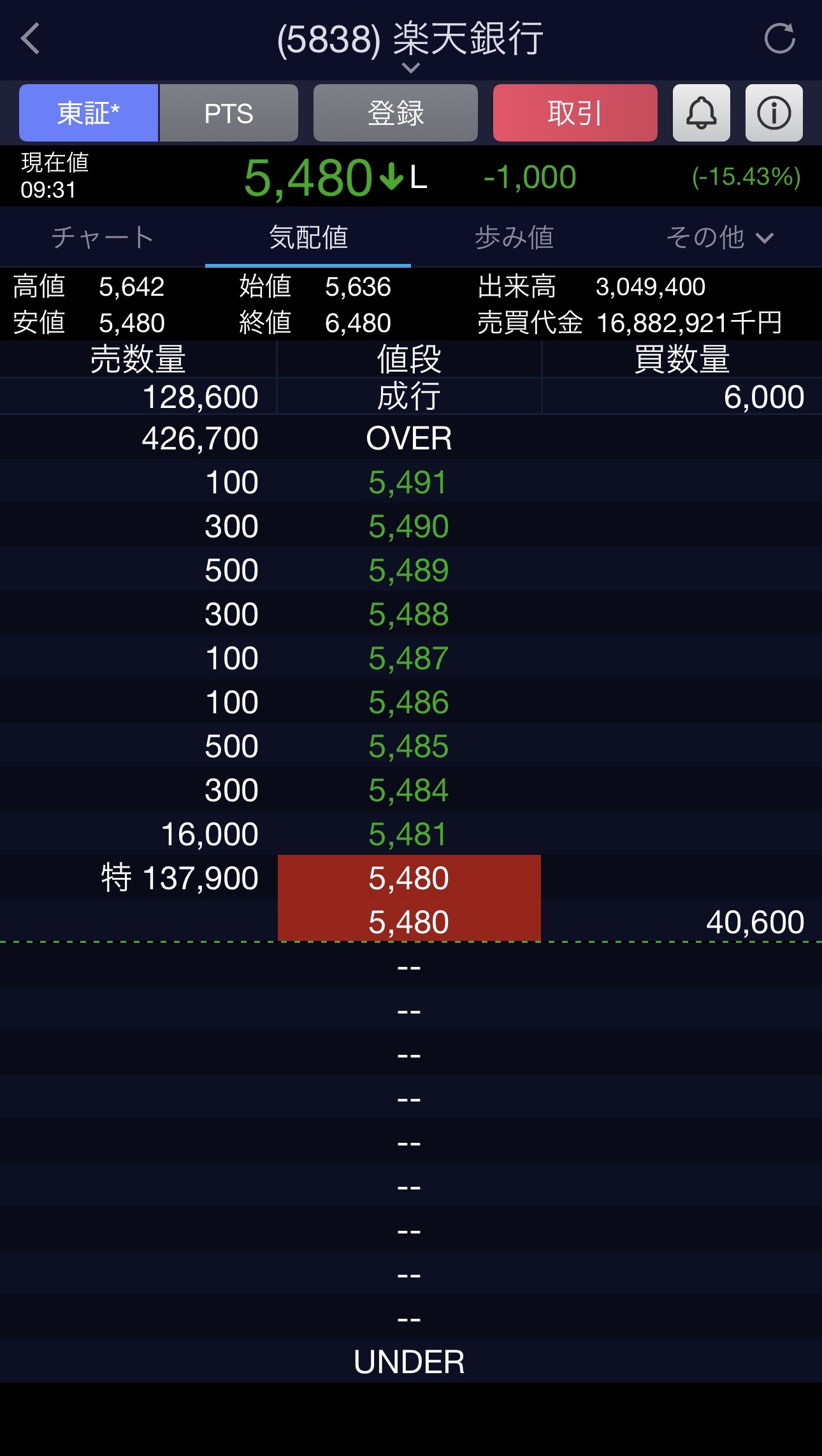
Task: Go back using the top-left arrow
Action: (31, 39)
